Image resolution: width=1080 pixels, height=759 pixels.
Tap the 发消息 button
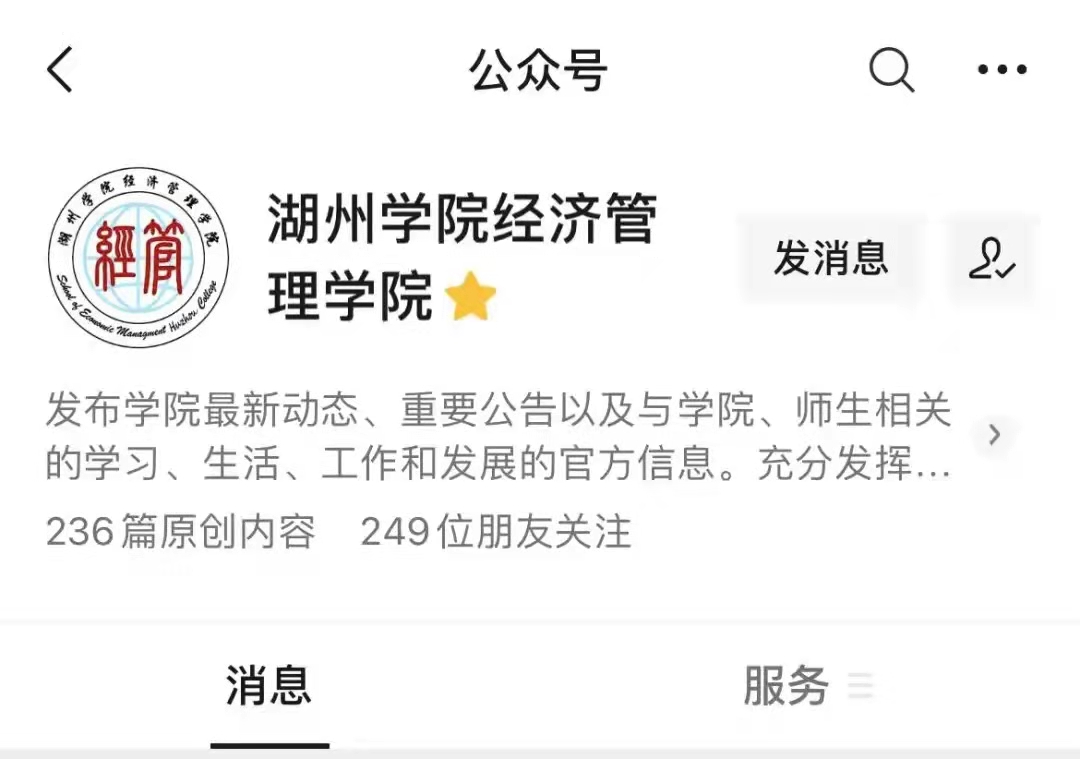coord(830,258)
